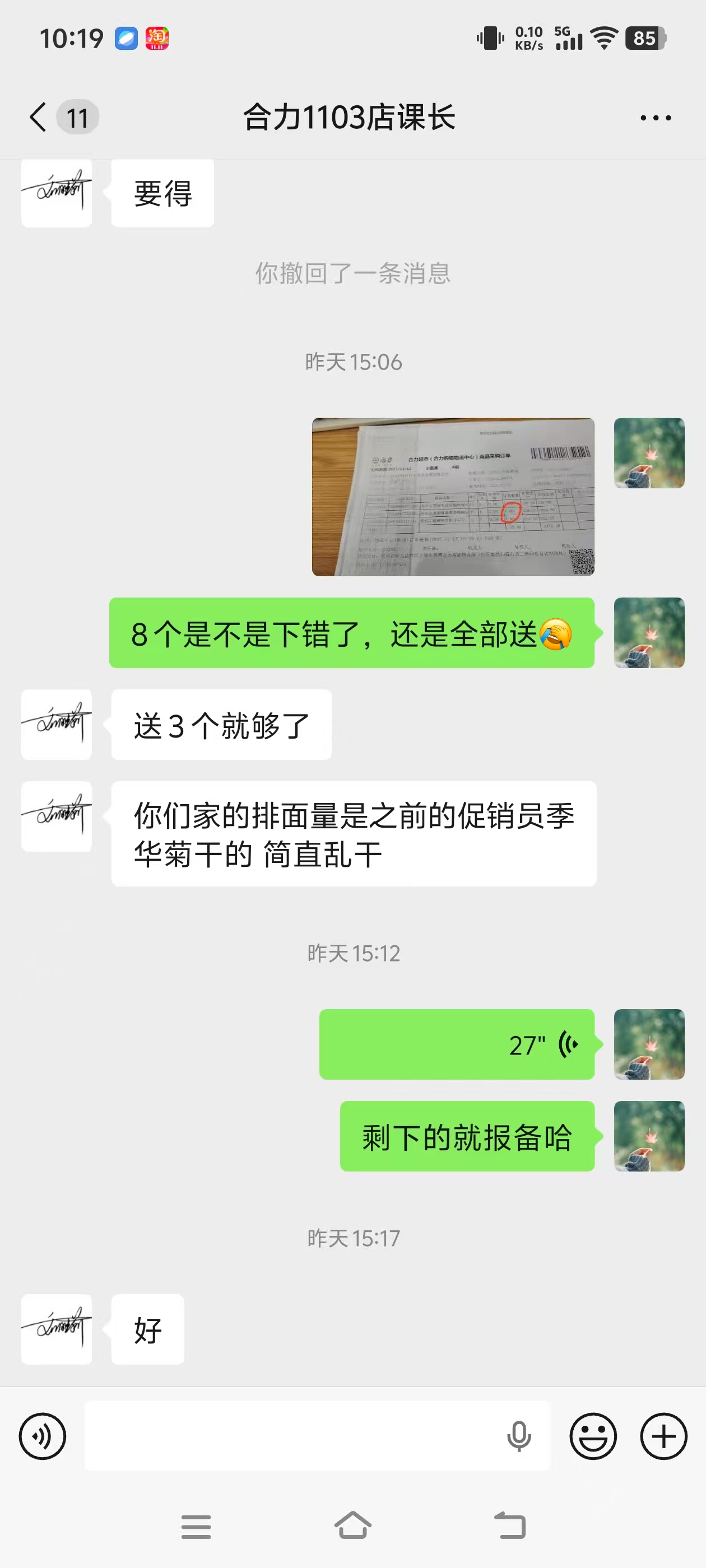This screenshot has width=706, height=1568.
Task: Open the plus attachments menu
Action: coord(663,1436)
